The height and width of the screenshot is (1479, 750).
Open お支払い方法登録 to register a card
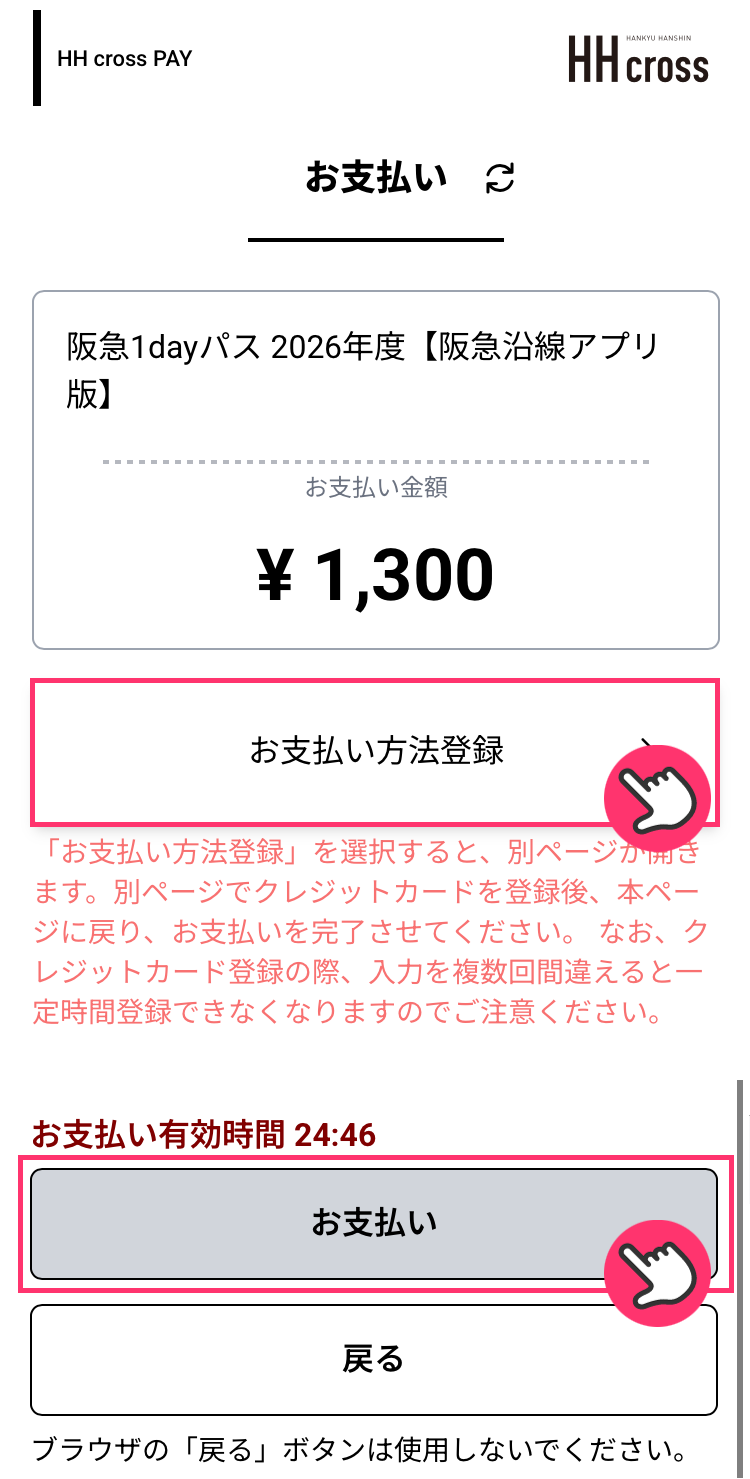click(x=375, y=751)
